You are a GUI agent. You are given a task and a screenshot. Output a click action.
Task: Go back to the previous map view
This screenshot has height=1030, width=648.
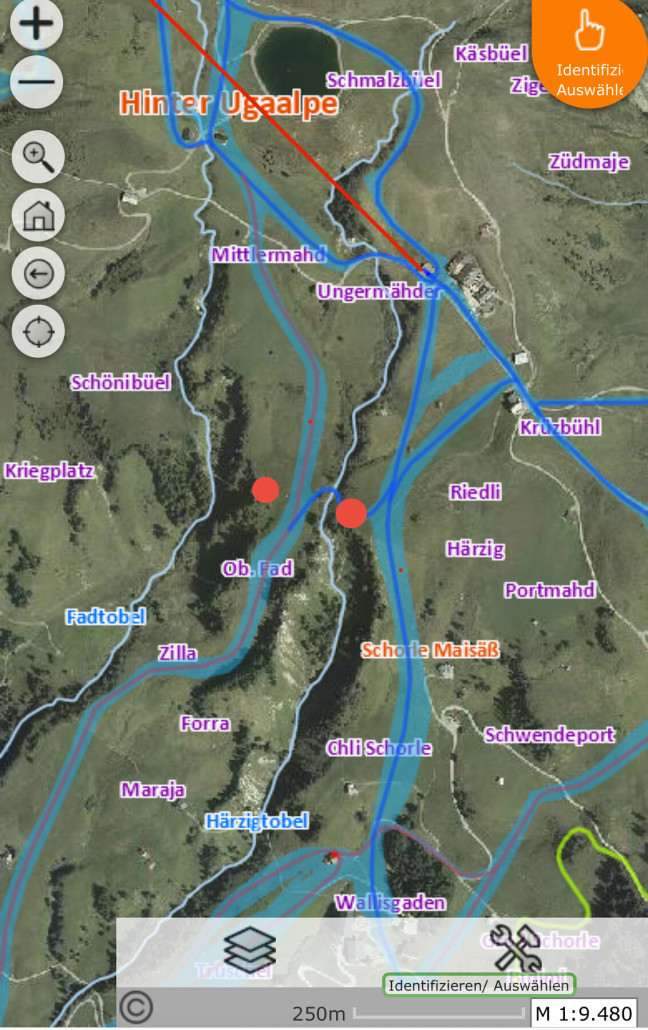[38, 272]
